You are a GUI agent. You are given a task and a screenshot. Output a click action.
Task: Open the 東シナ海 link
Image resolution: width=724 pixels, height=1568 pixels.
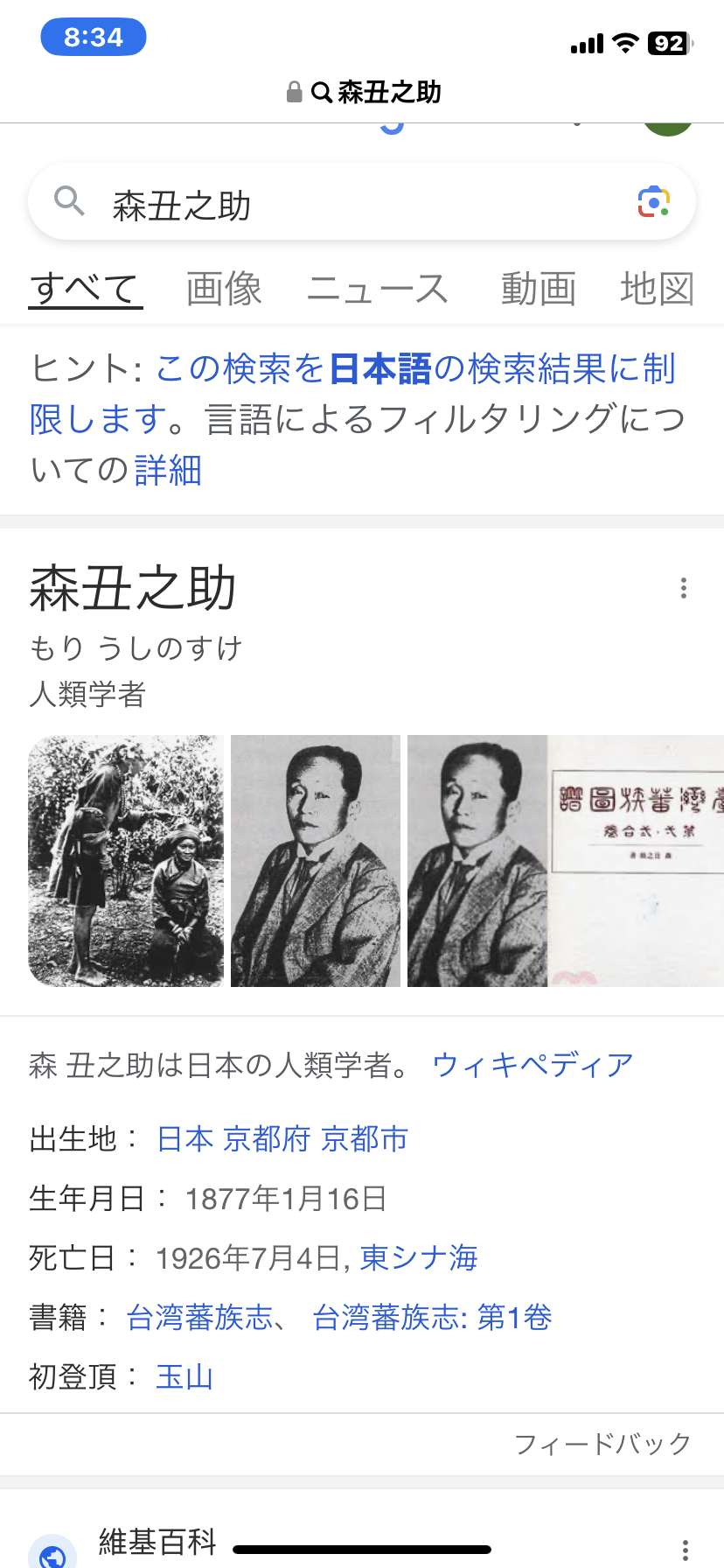tap(419, 1257)
